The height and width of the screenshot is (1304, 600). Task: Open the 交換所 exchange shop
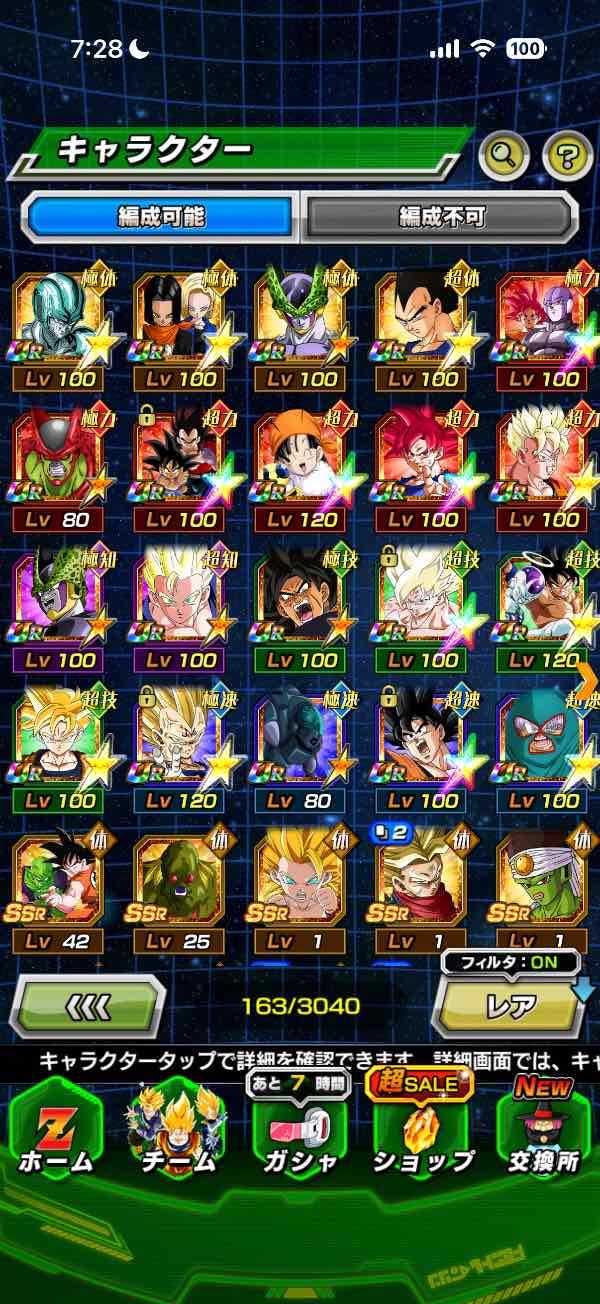pyautogui.click(x=543, y=1130)
